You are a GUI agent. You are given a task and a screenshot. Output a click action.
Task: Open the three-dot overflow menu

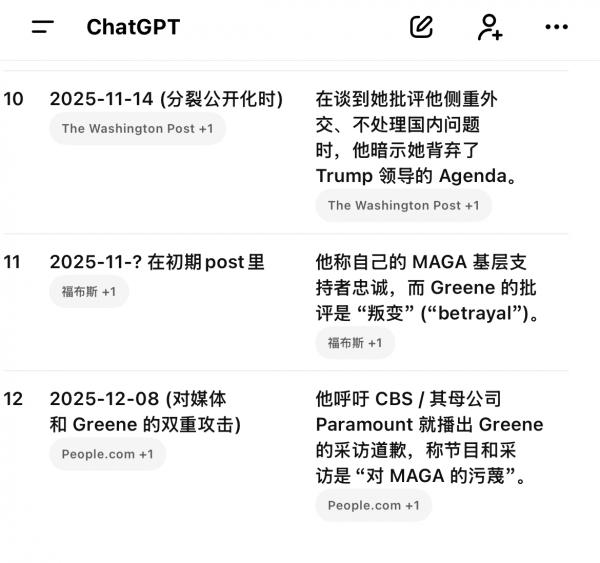point(556,27)
